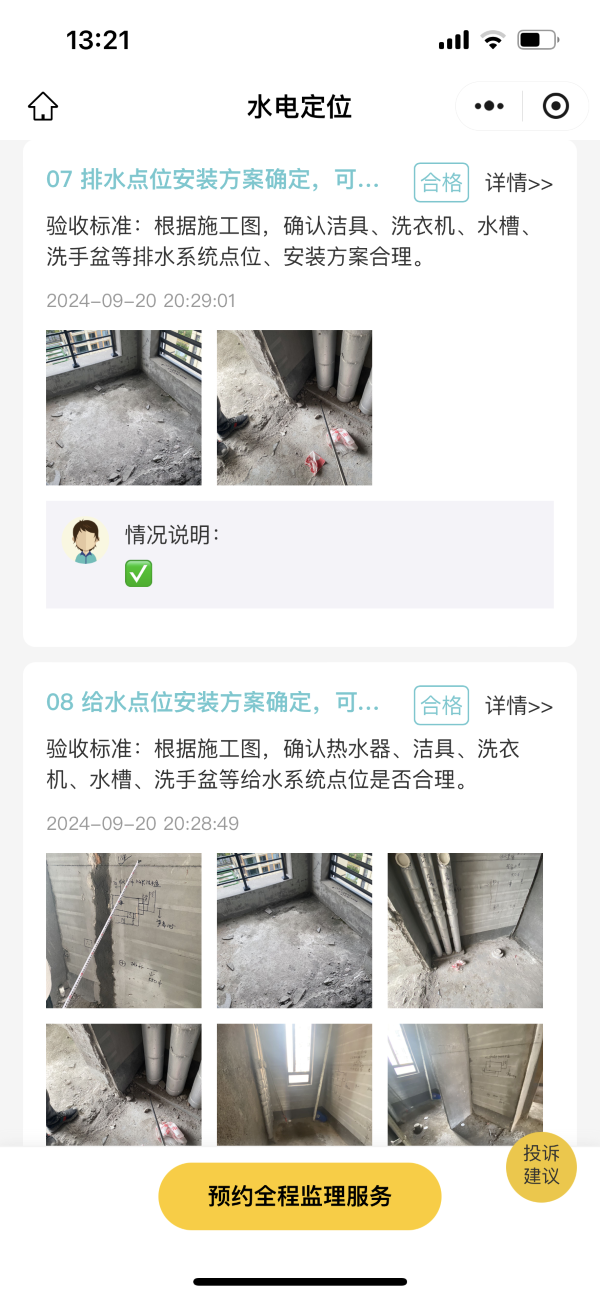Go to the home page icon
Viewport: 600px width, 1298px height.
43,106
